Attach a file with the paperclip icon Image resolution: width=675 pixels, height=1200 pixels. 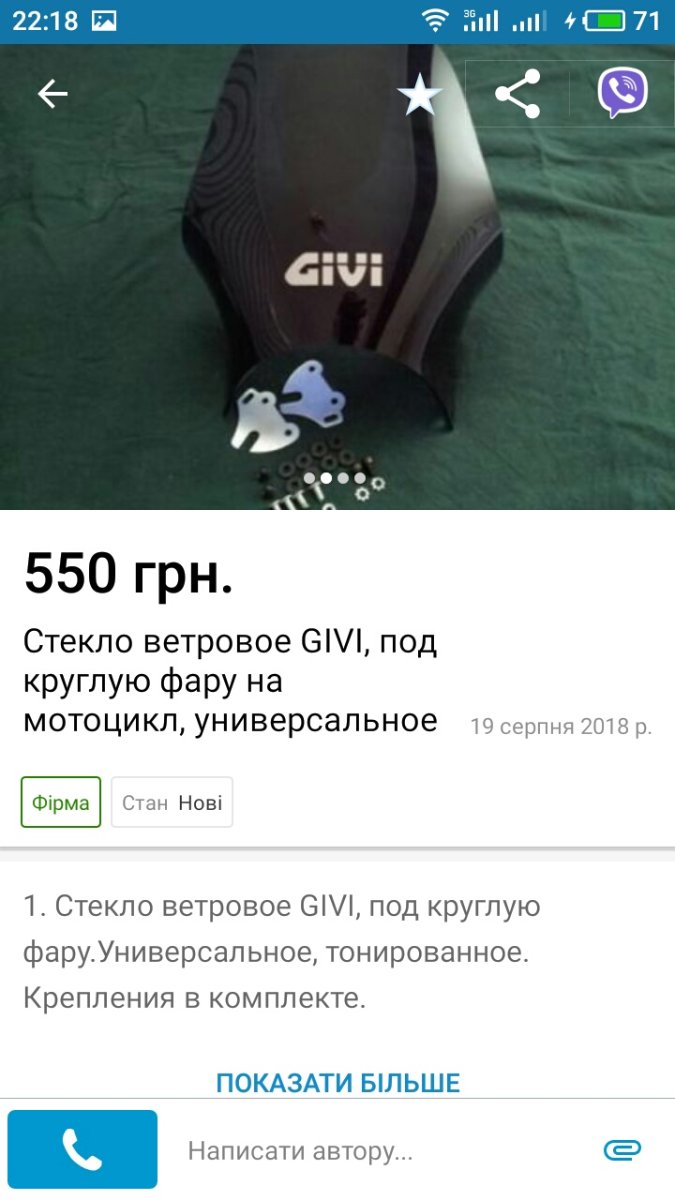tap(622, 1151)
